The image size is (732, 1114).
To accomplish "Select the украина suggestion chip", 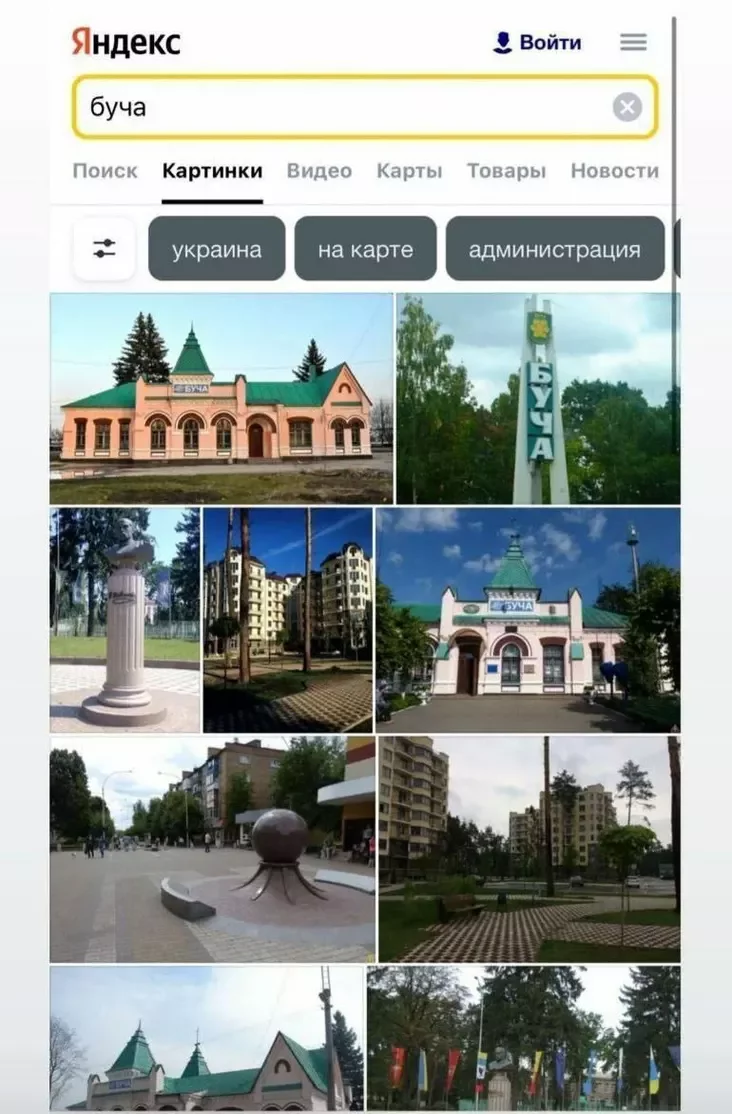I will click(x=217, y=249).
